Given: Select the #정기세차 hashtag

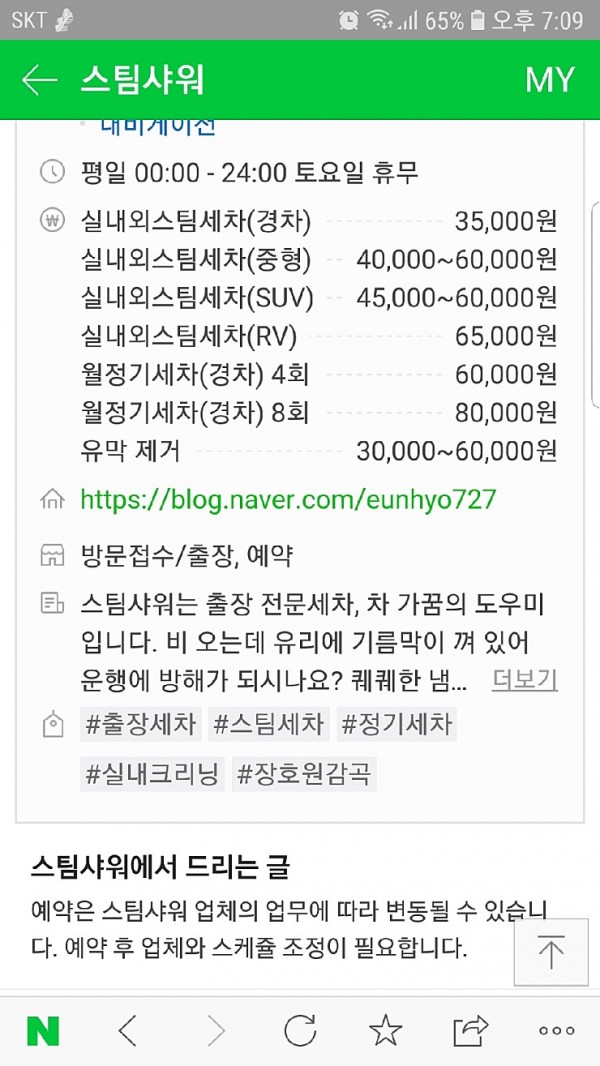Looking at the screenshot, I should point(396,724).
